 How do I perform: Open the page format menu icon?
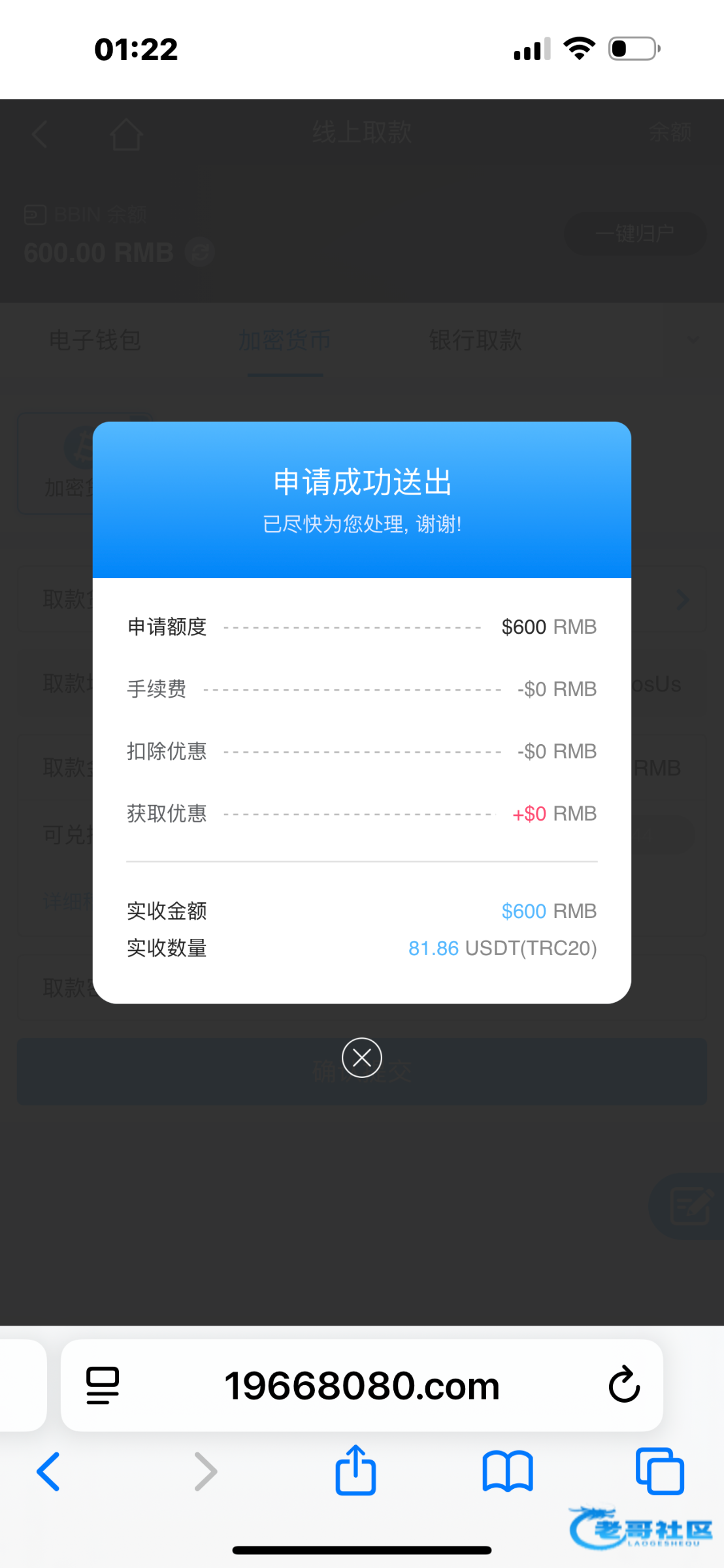103,1385
